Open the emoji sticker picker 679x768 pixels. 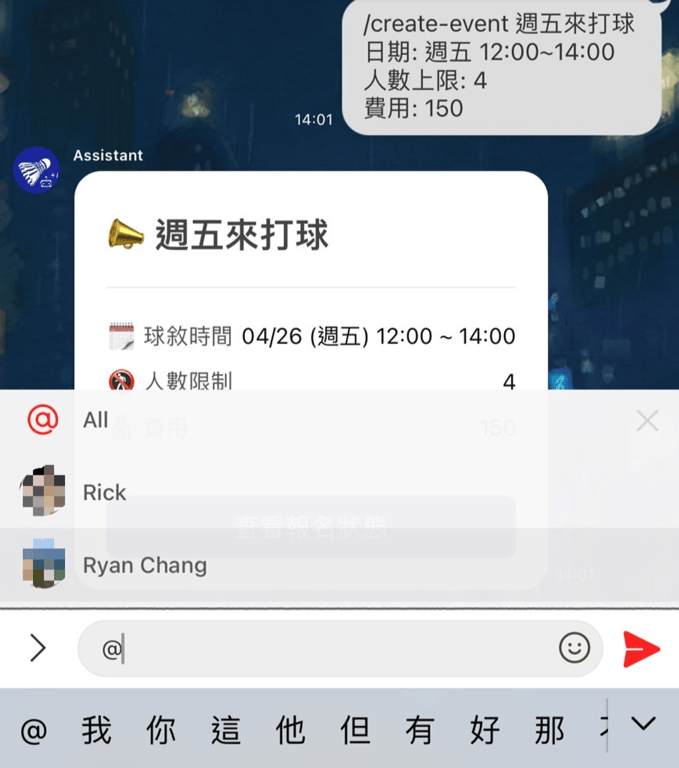[574, 649]
